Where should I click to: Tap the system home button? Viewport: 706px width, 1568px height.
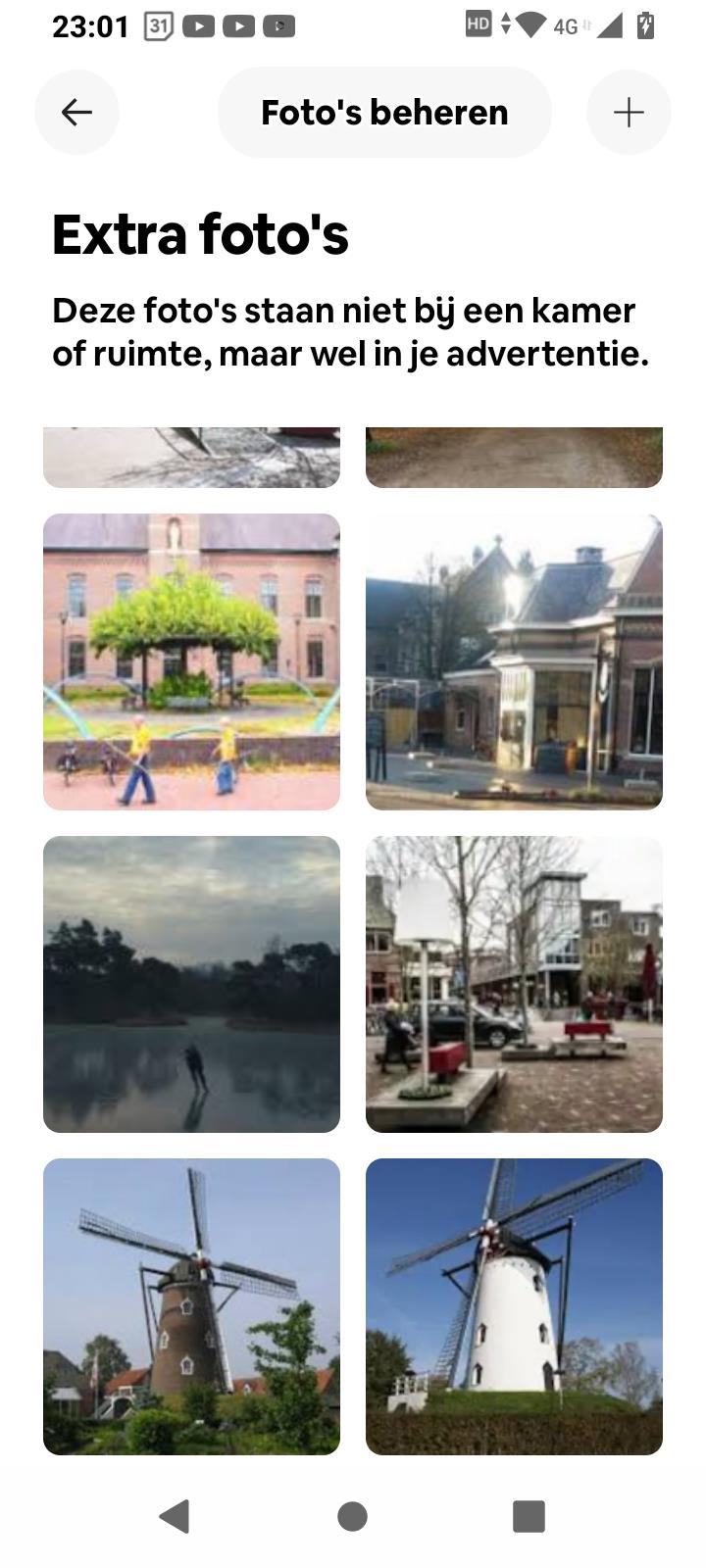352,1516
